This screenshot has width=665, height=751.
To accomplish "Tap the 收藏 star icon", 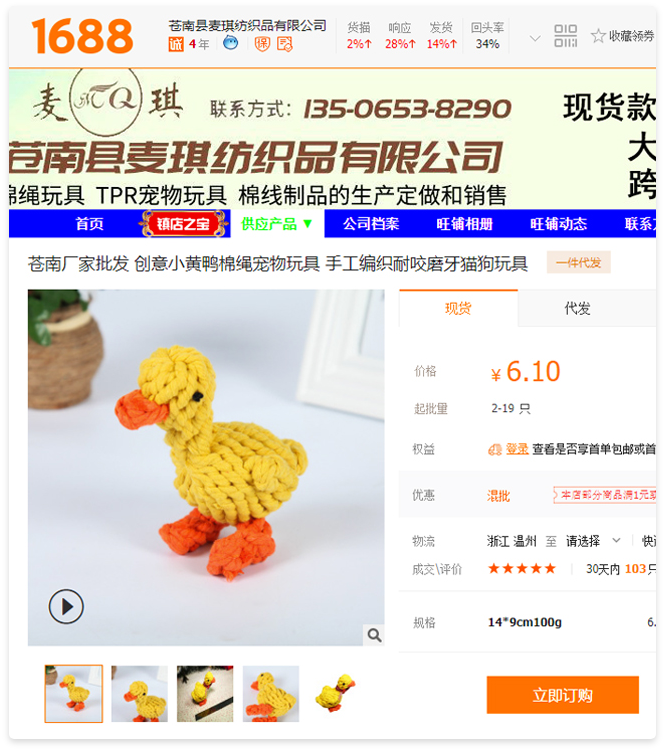I will (x=598, y=36).
